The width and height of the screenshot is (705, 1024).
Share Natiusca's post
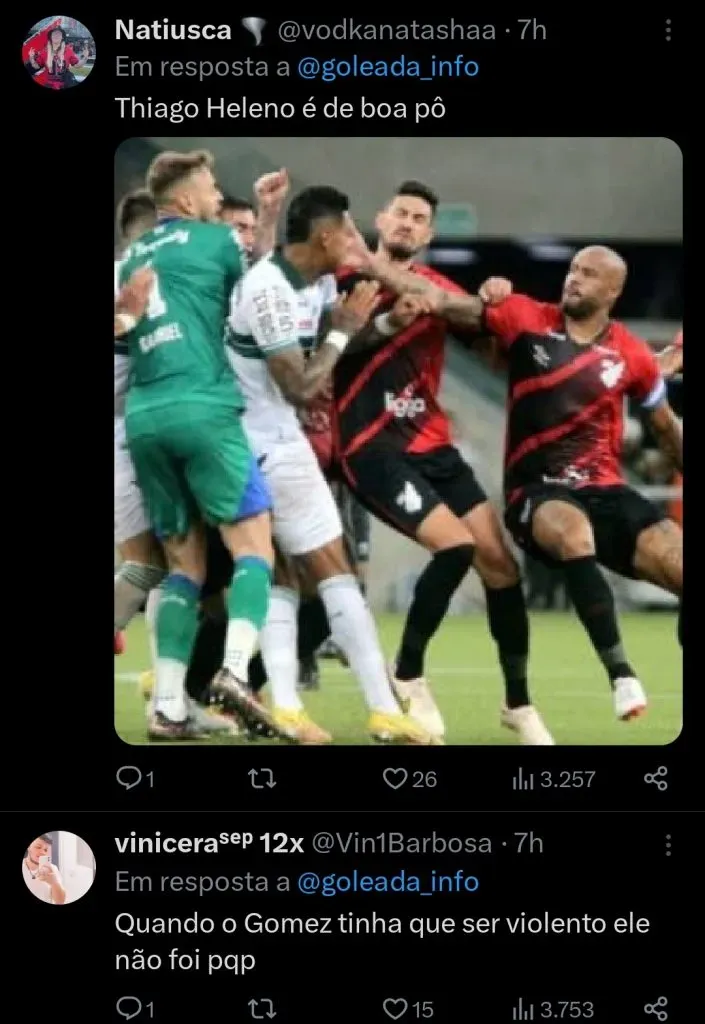pyautogui.click(x=656, y=778)
